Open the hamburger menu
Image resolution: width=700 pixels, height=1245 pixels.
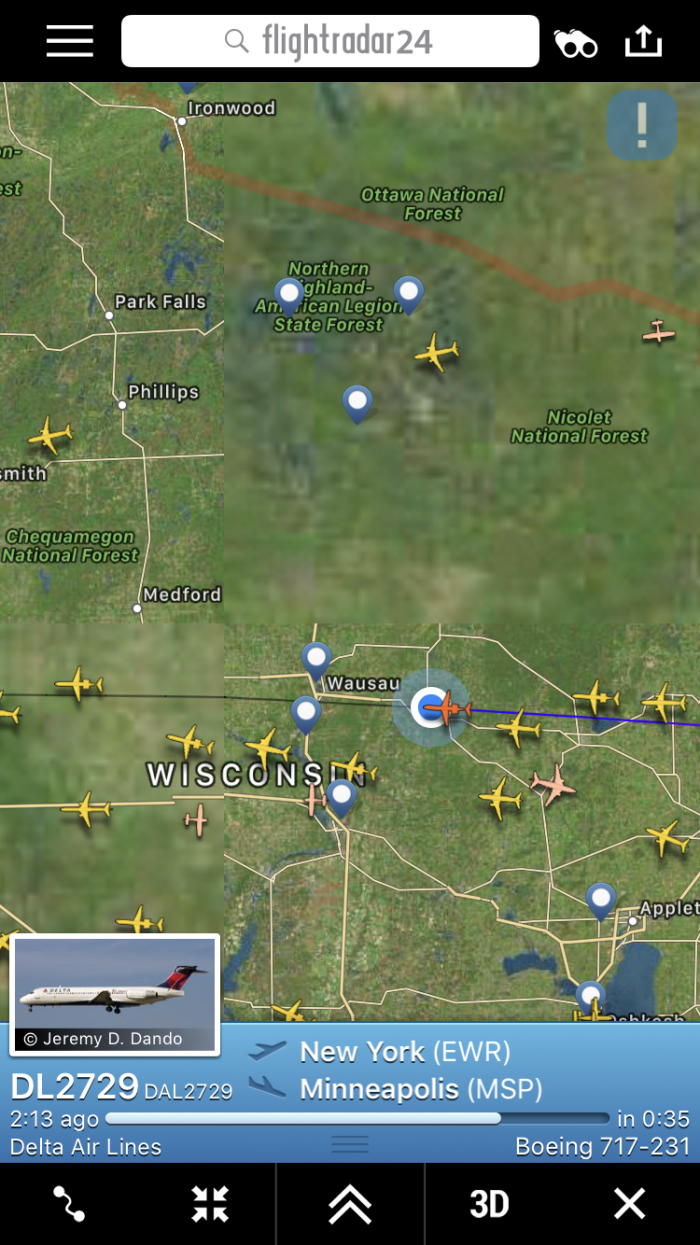[69, 41]
